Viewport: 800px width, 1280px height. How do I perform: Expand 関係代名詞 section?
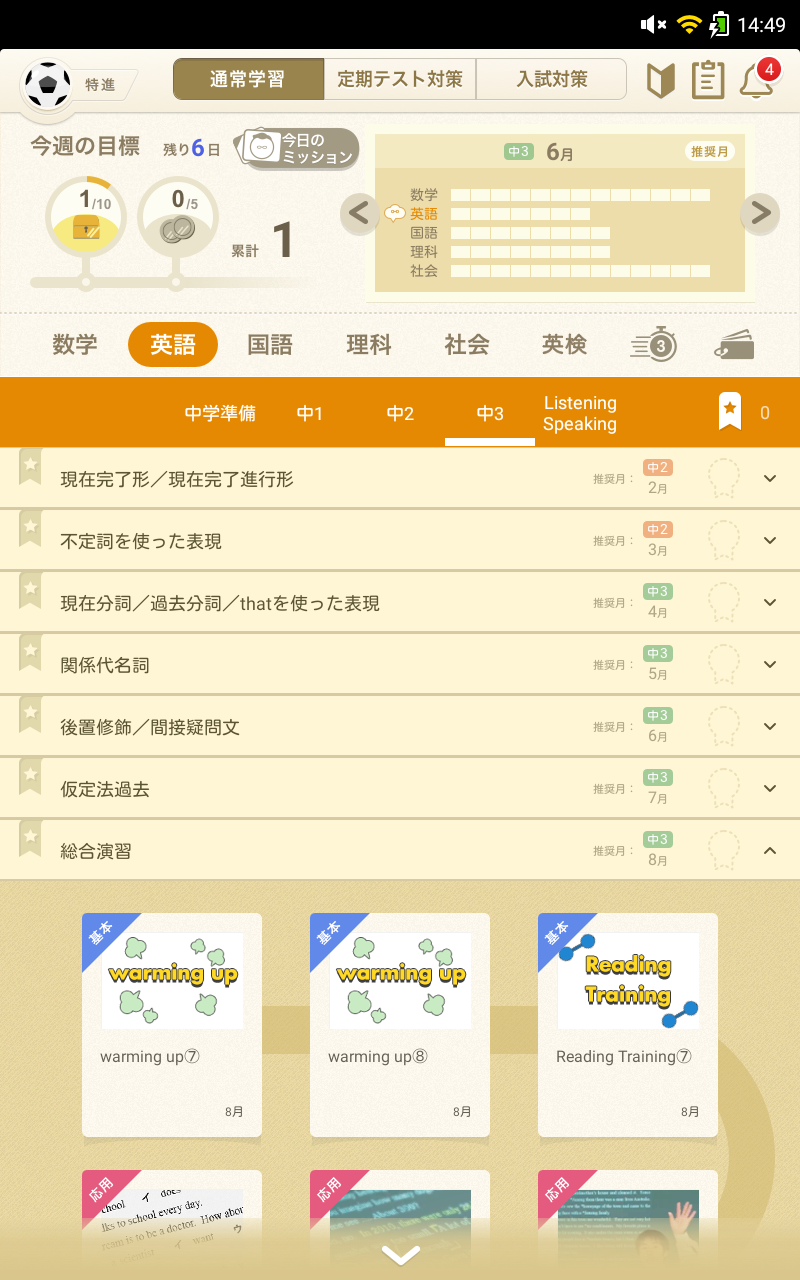click(x=770, y=664)
